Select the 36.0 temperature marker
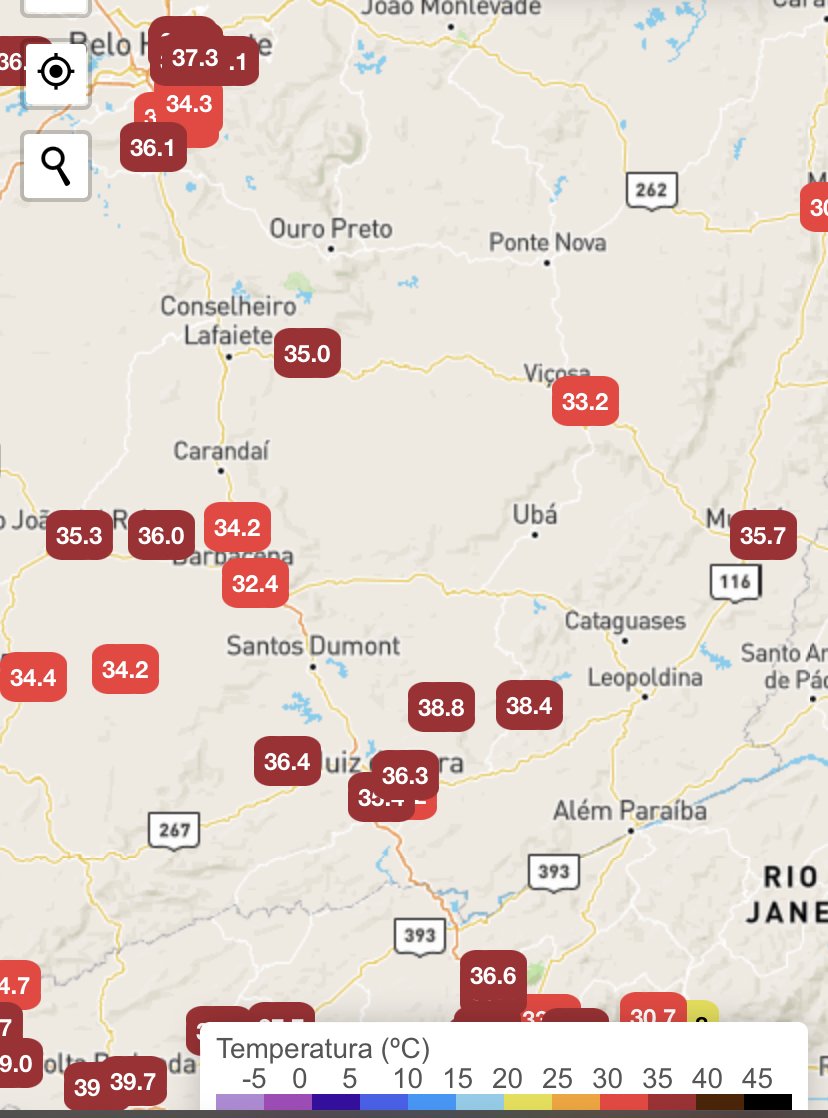828x1118 pixels. [x=160, y=536]
